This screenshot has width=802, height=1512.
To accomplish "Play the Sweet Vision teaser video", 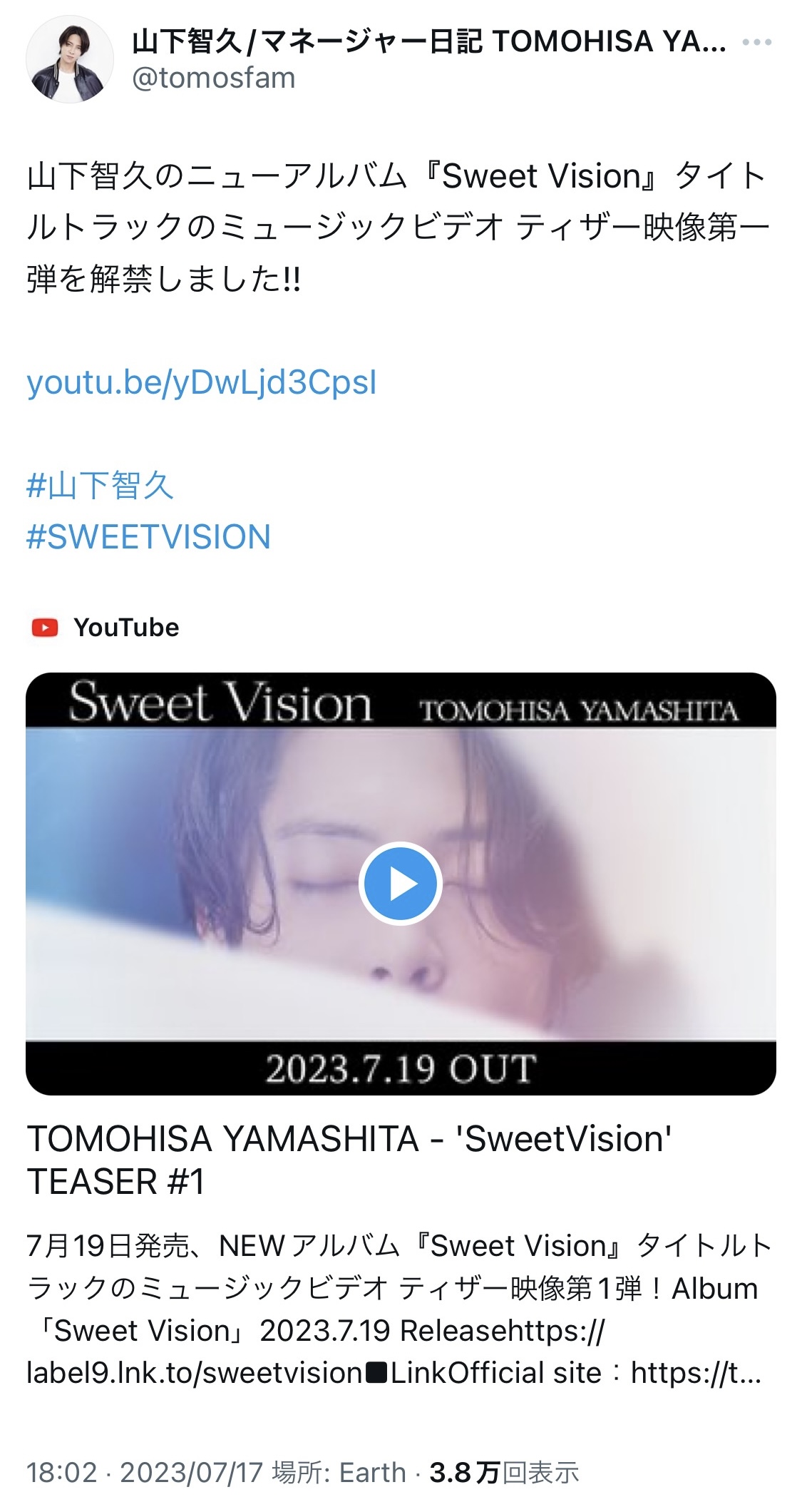I will click(x=400, y=884).
